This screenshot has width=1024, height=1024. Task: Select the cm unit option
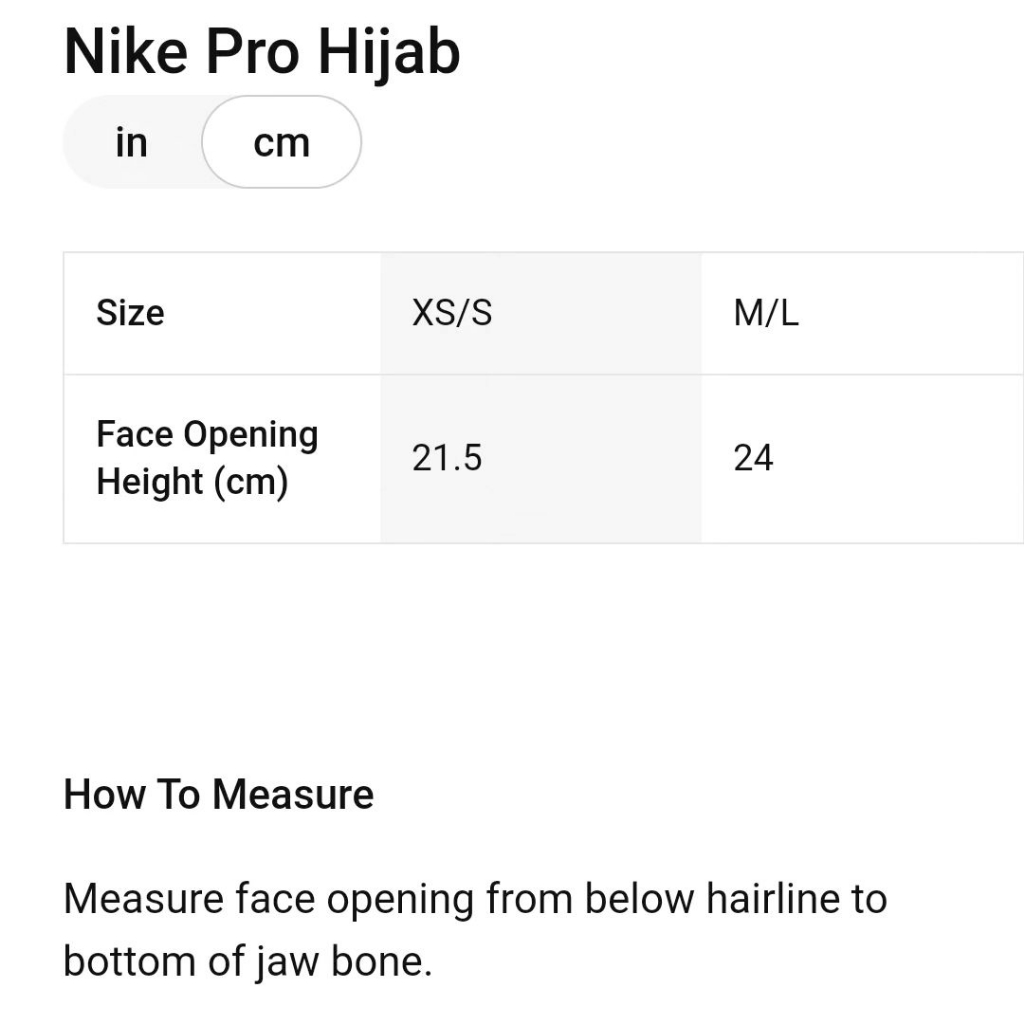pyautogui.click(x=281, y=143)
